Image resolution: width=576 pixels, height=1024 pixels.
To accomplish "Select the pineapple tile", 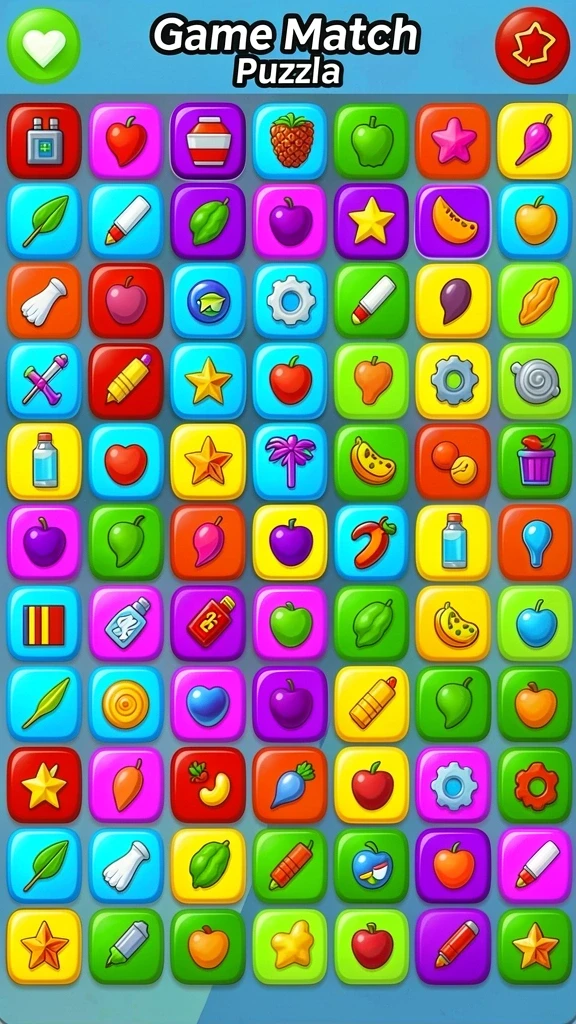I will click(290, 140).
